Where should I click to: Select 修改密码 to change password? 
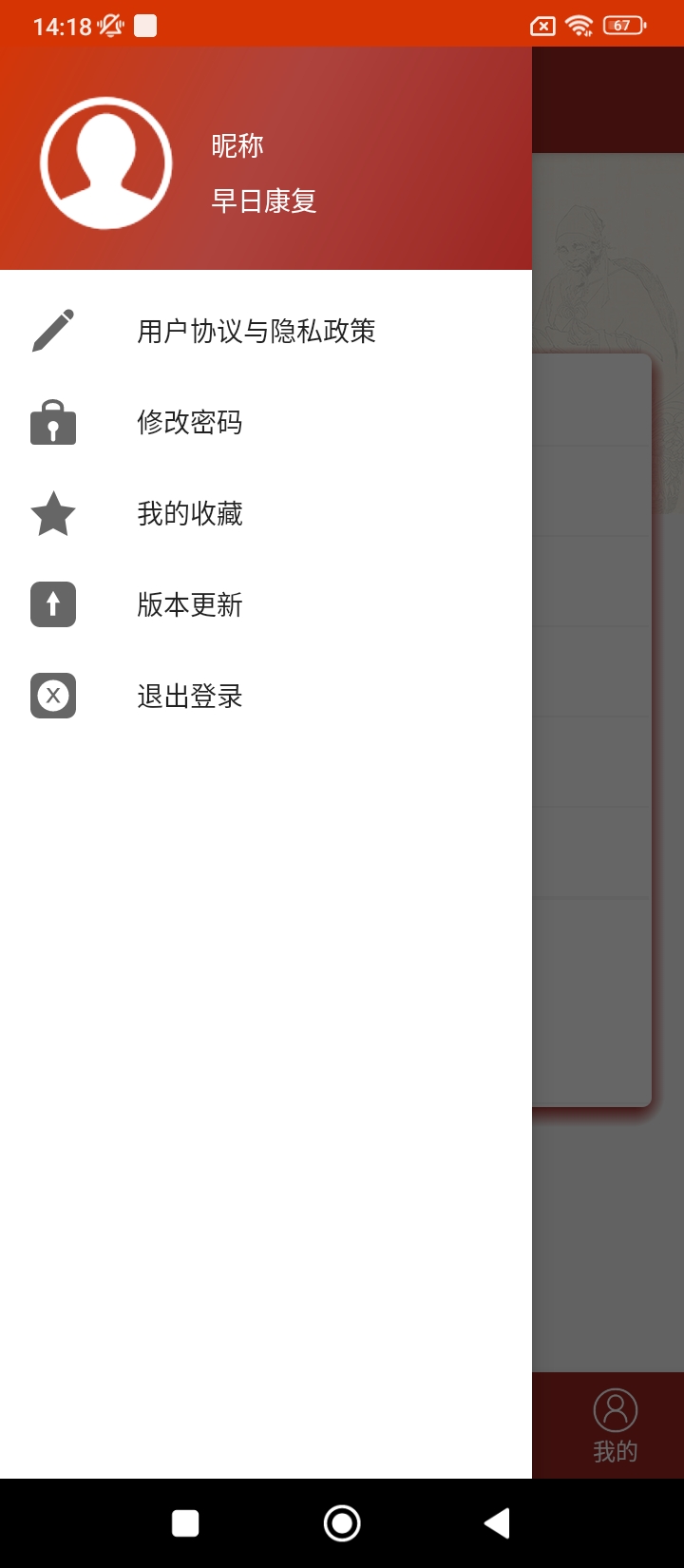point(190,423)
